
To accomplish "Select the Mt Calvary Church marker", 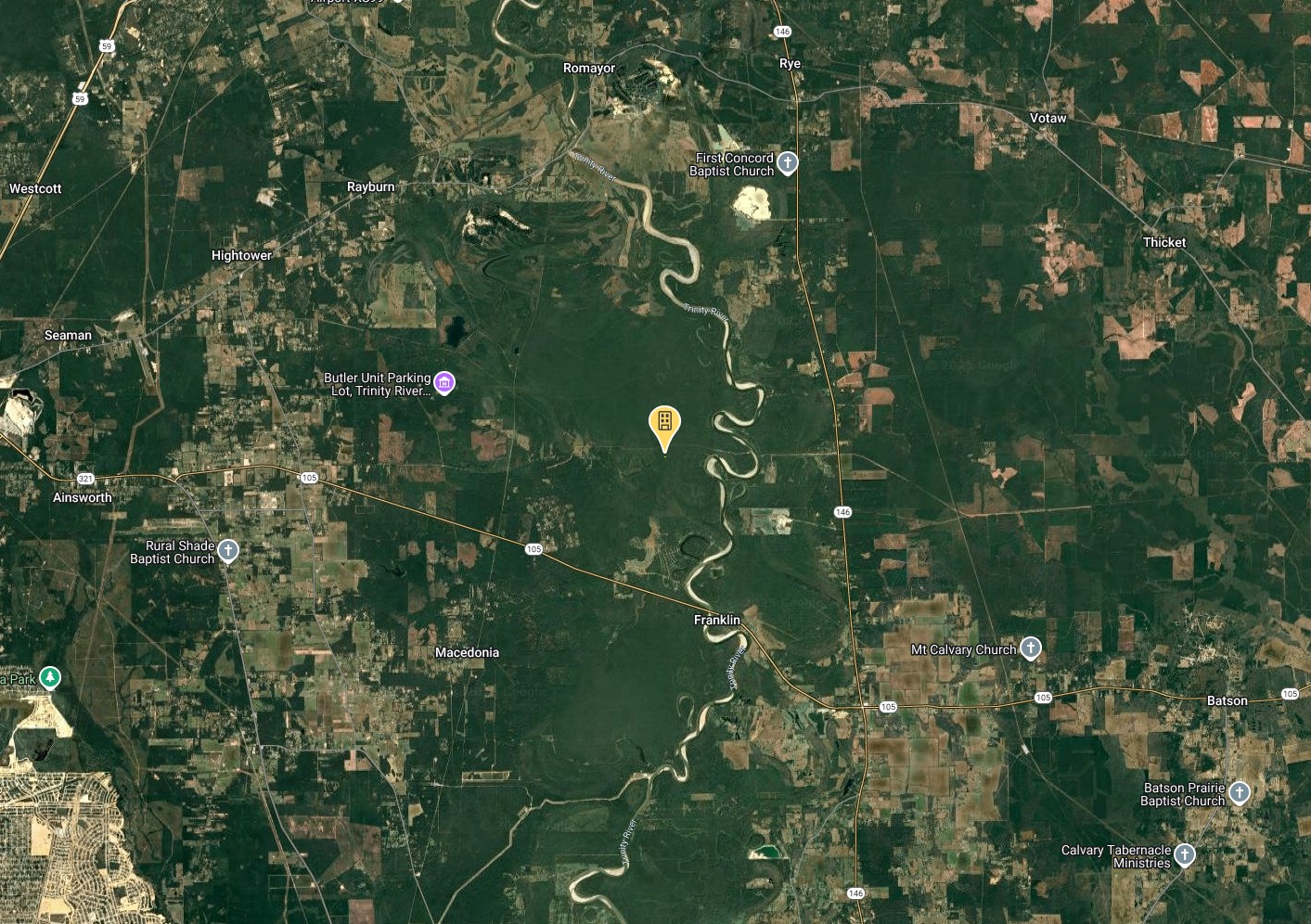I will coord(1031,648).
